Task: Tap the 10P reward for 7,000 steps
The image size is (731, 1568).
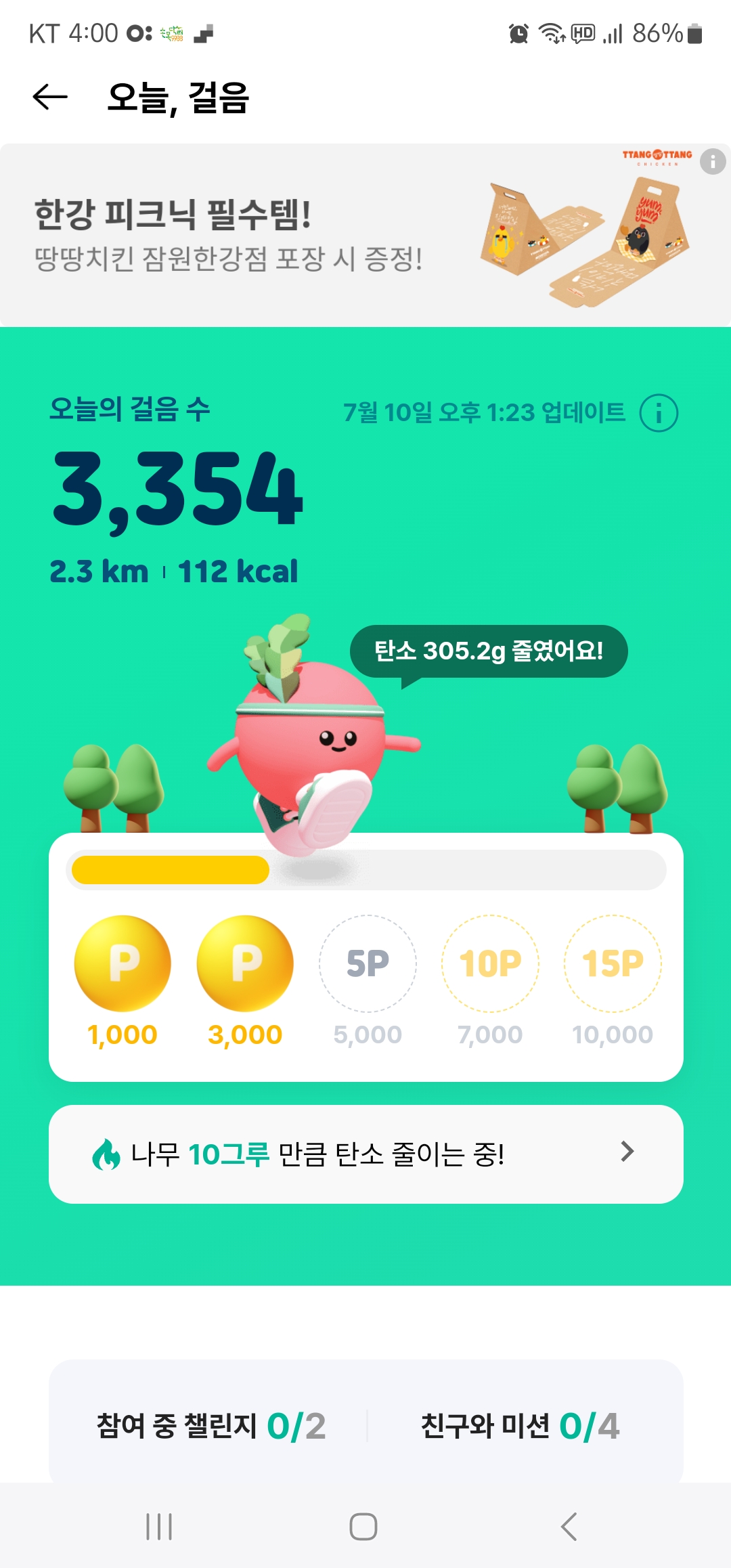Action: click(490, 963)
